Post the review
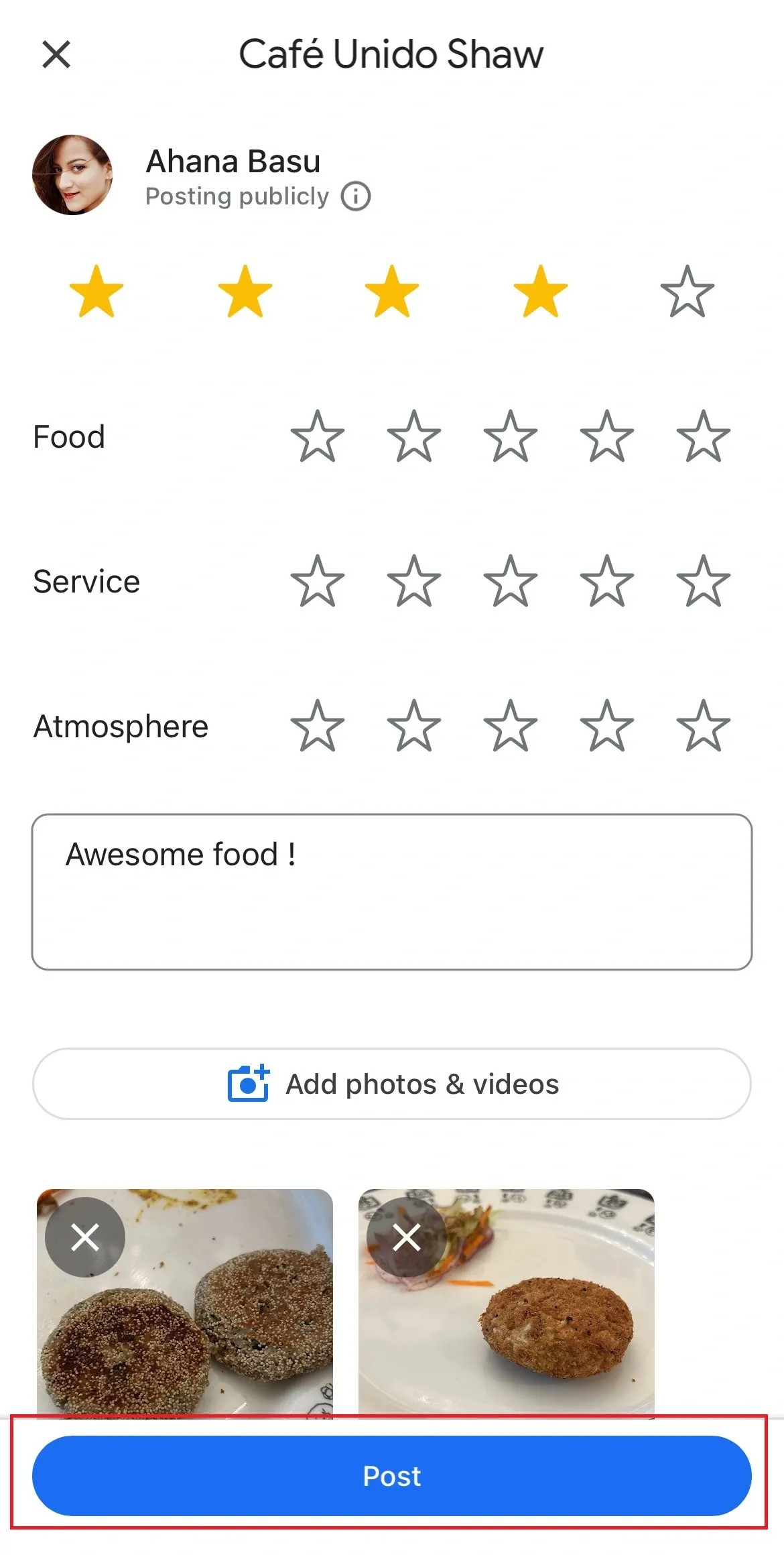The height and width of the screenshot is (1557, 784). coord(392,1476)
